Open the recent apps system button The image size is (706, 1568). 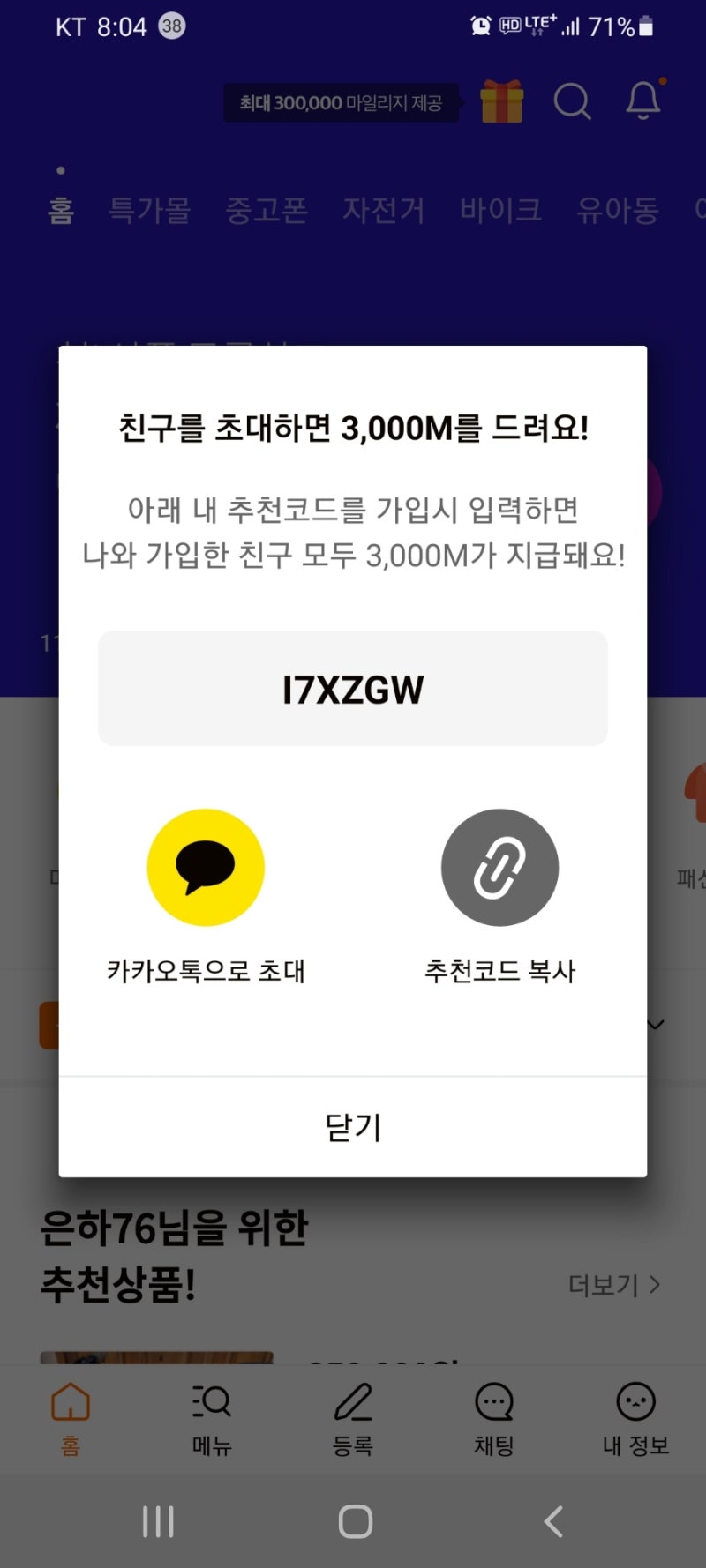pos(158,1521)
